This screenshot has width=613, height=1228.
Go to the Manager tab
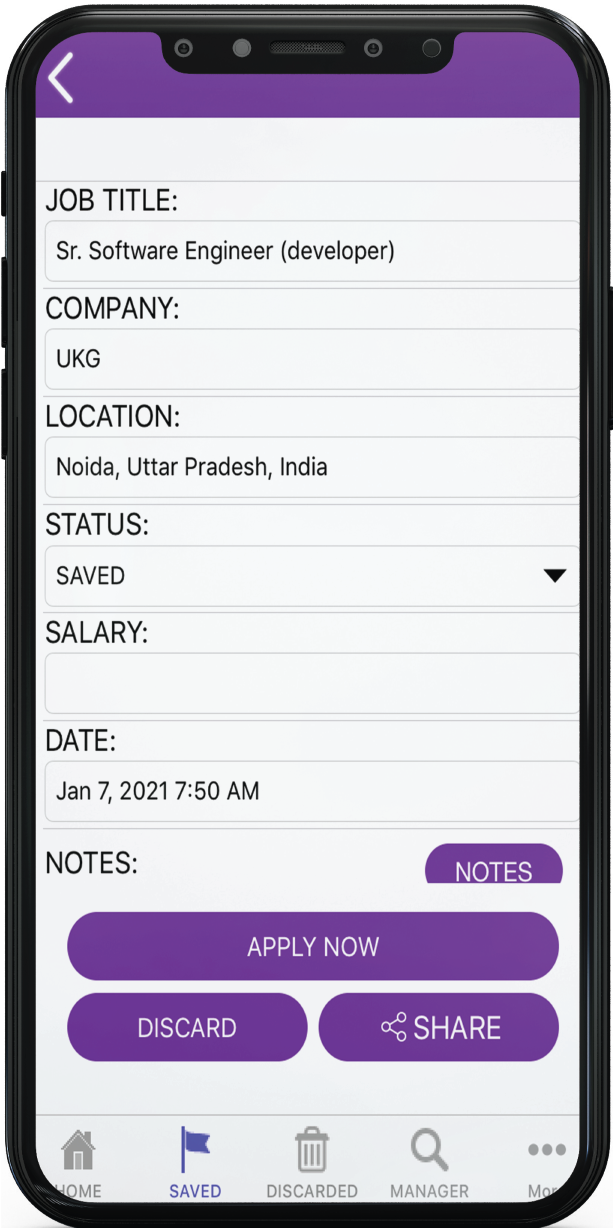click(x=429, y=1164)
